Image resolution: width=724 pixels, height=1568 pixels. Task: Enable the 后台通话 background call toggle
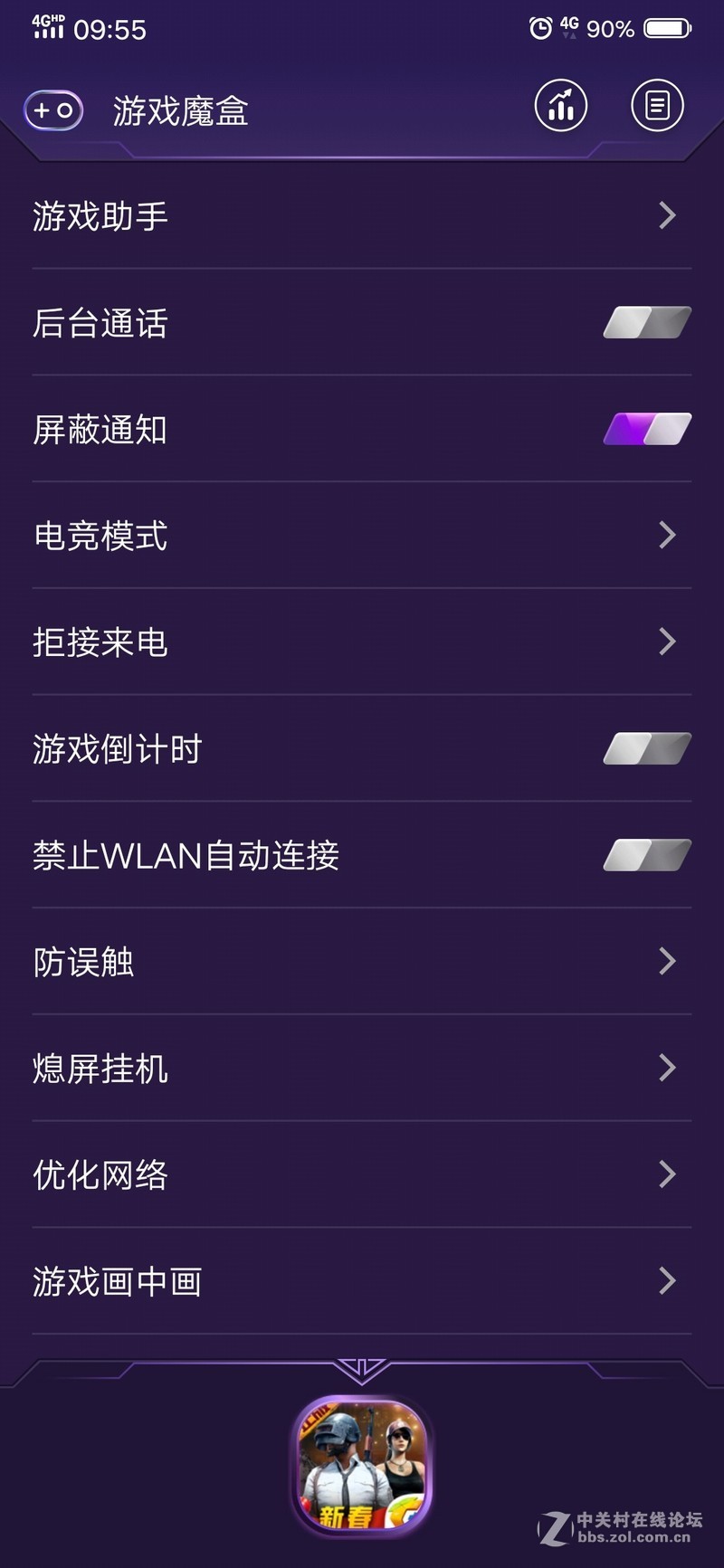(x=644, y=322)
